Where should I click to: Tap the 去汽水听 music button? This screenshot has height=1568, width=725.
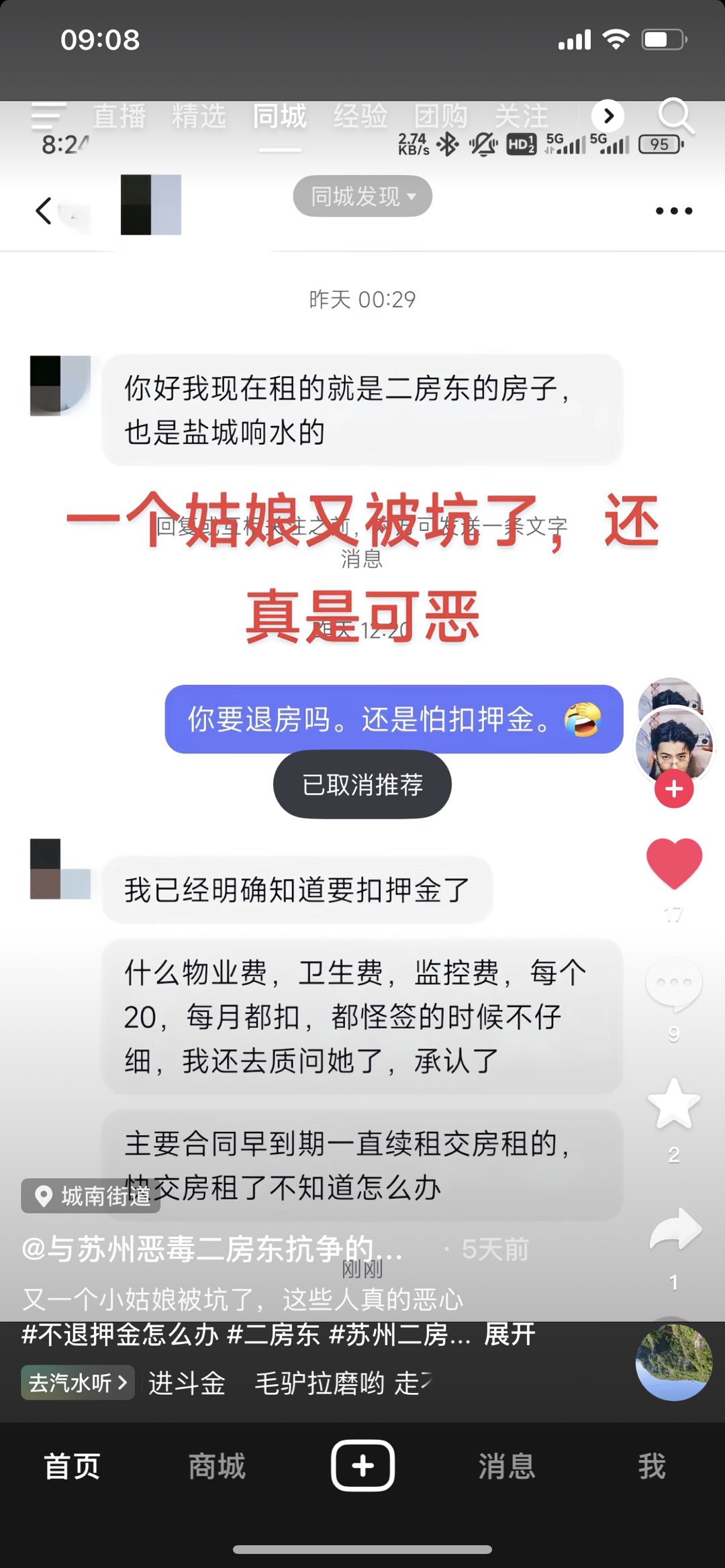point(78,1383)
